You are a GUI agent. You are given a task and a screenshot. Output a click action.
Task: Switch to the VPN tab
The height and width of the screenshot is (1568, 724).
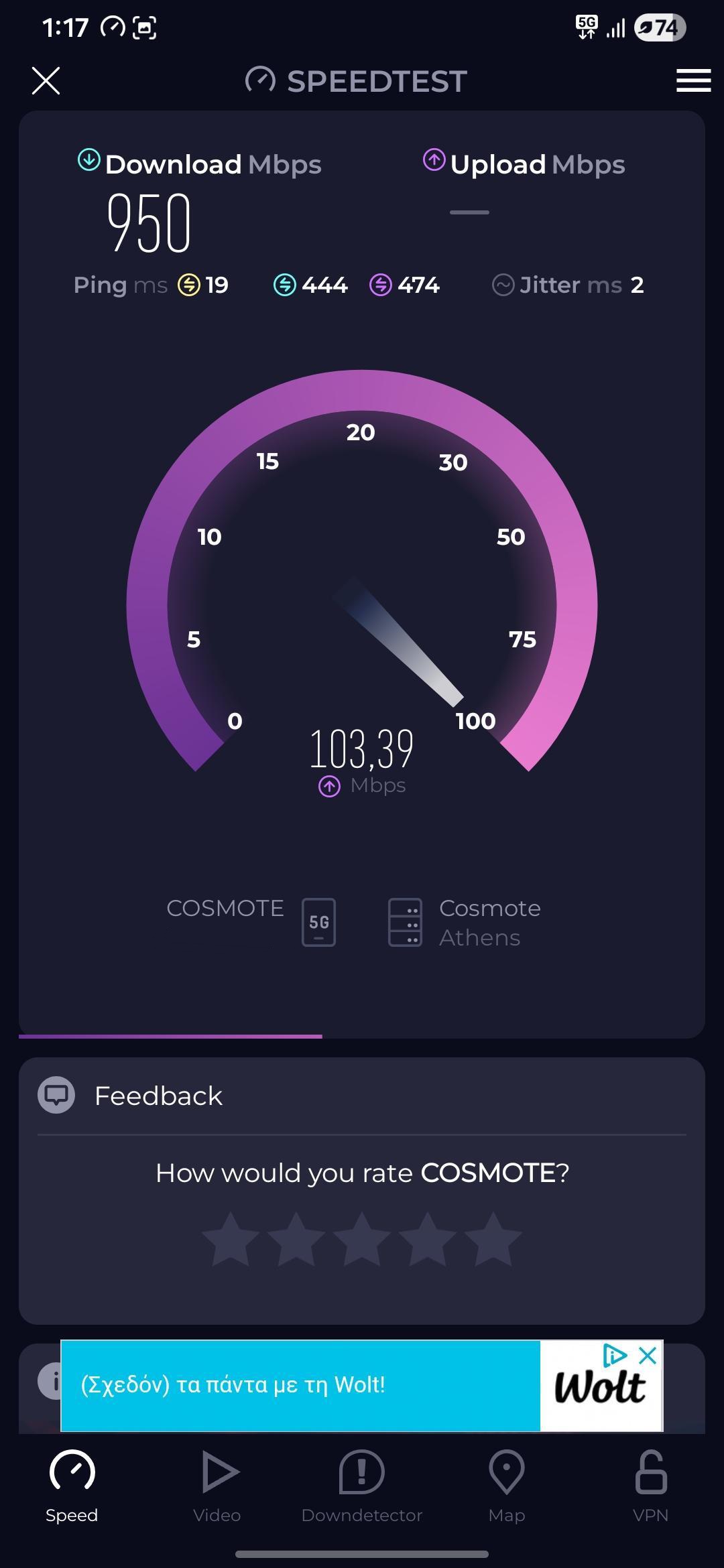pyautogui.click(x=650, y=1484)
